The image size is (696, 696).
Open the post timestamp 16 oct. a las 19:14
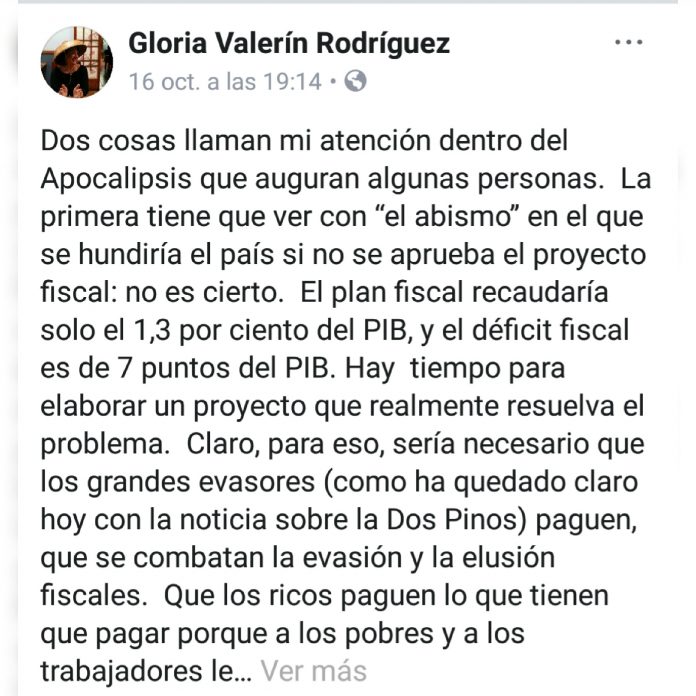pos(225,82)
